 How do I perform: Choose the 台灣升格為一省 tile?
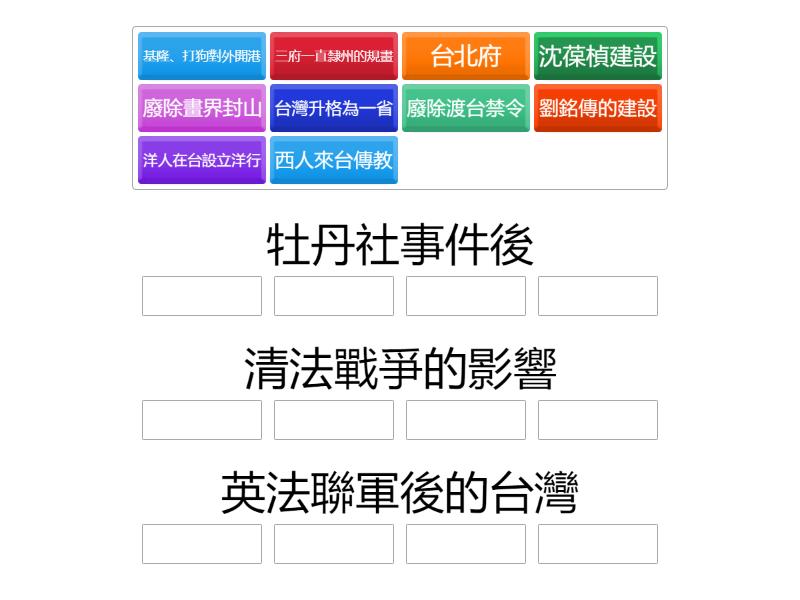pos(334,108)
